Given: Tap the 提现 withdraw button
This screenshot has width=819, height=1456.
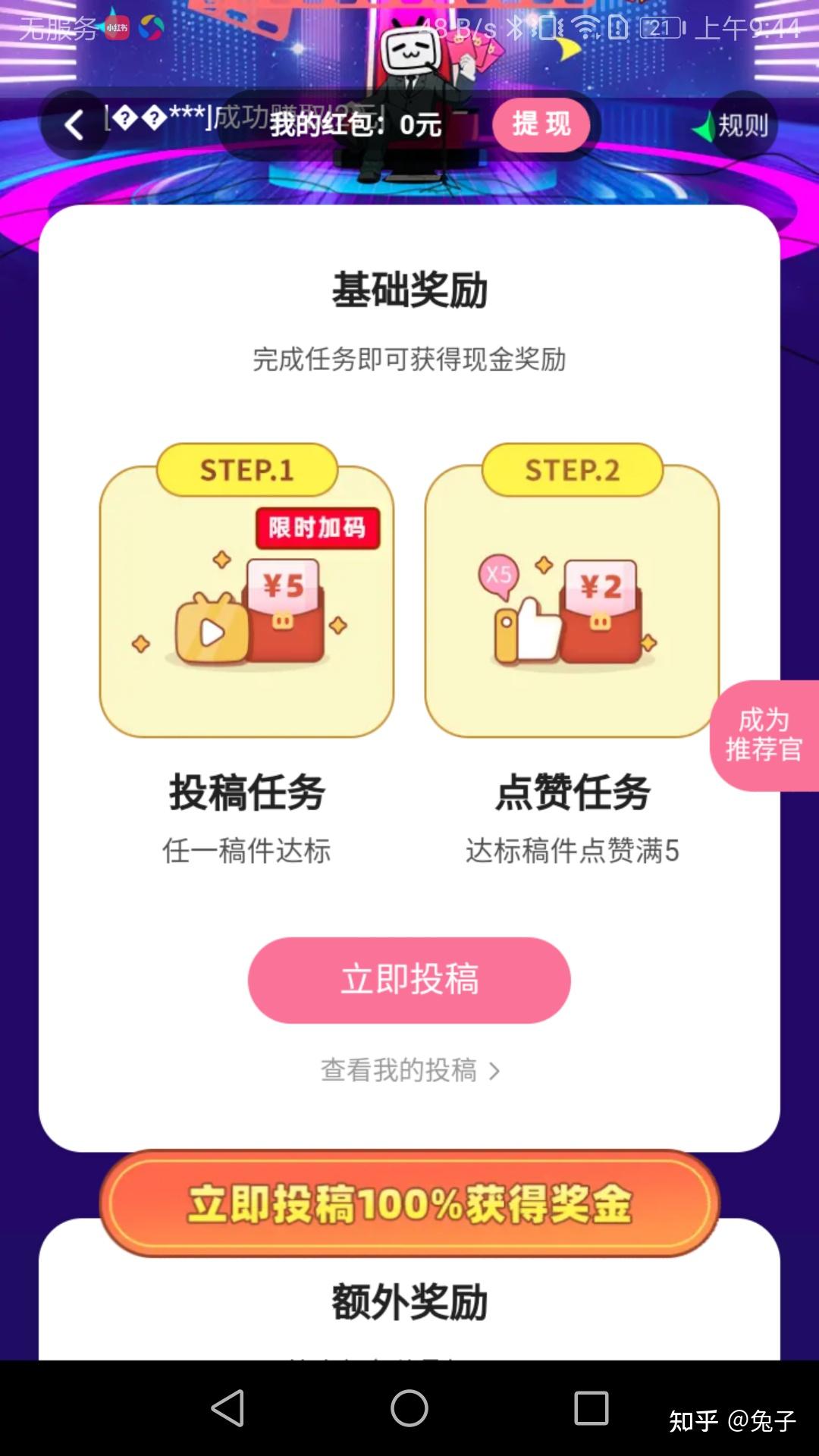Looking at the screenshot, I should coord(541,124).
